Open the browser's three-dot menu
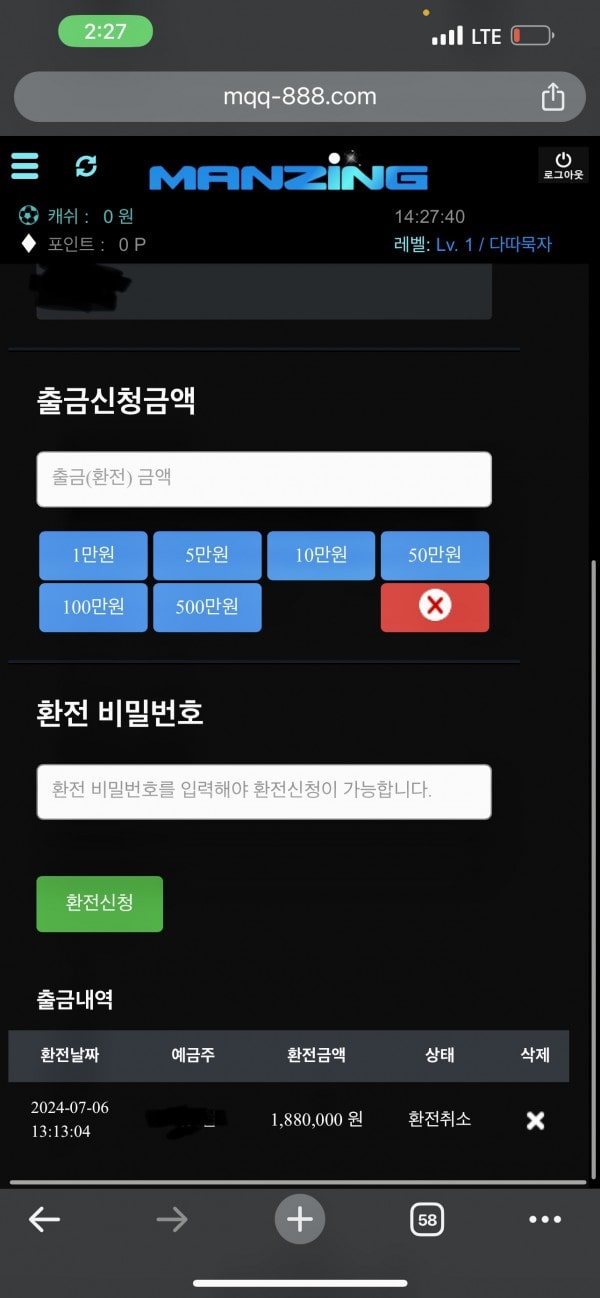This screenshot has width=600, height=1298. 545,1220
